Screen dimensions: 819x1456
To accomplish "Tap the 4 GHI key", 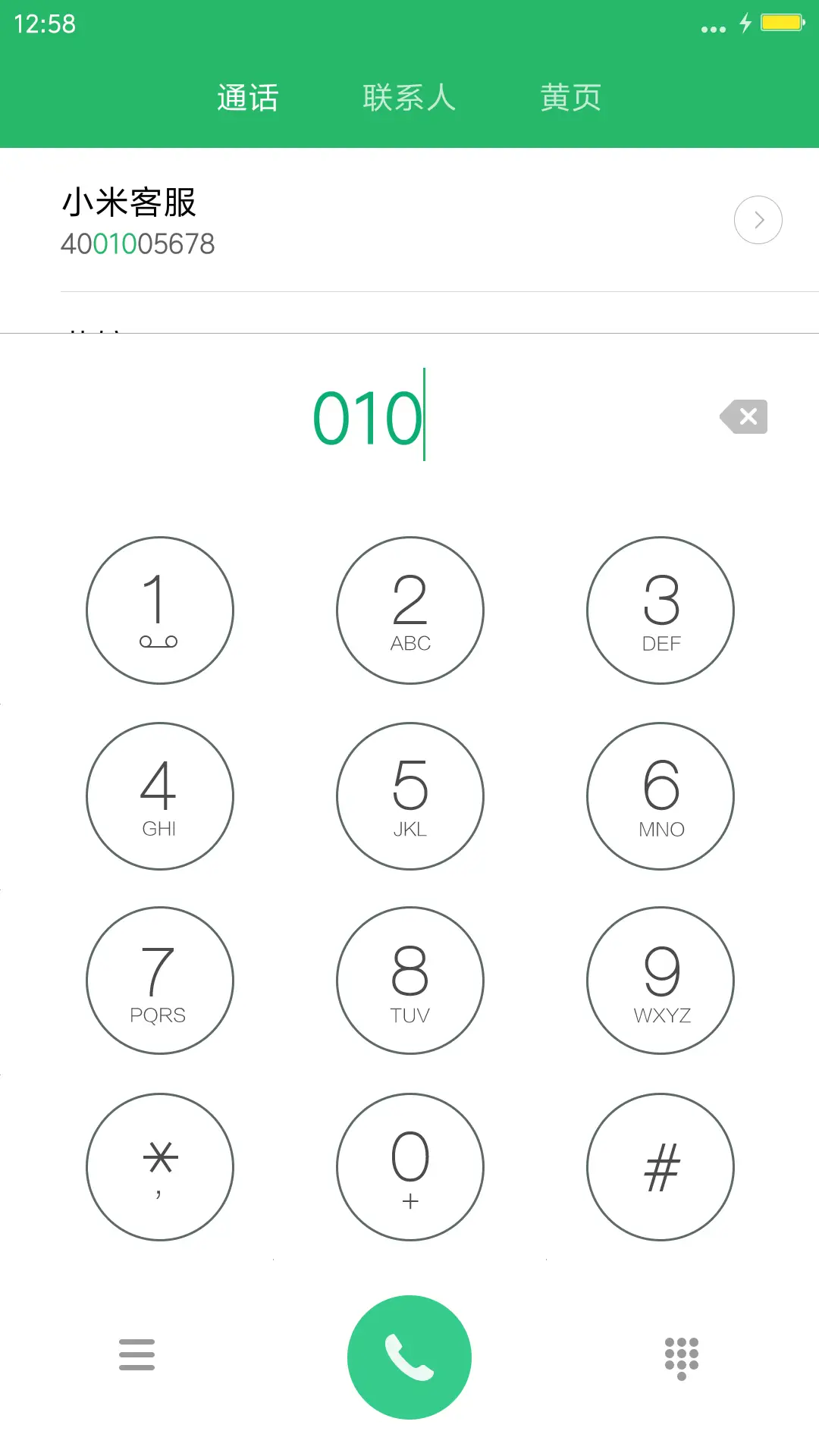I will click(x=159, y=796).
